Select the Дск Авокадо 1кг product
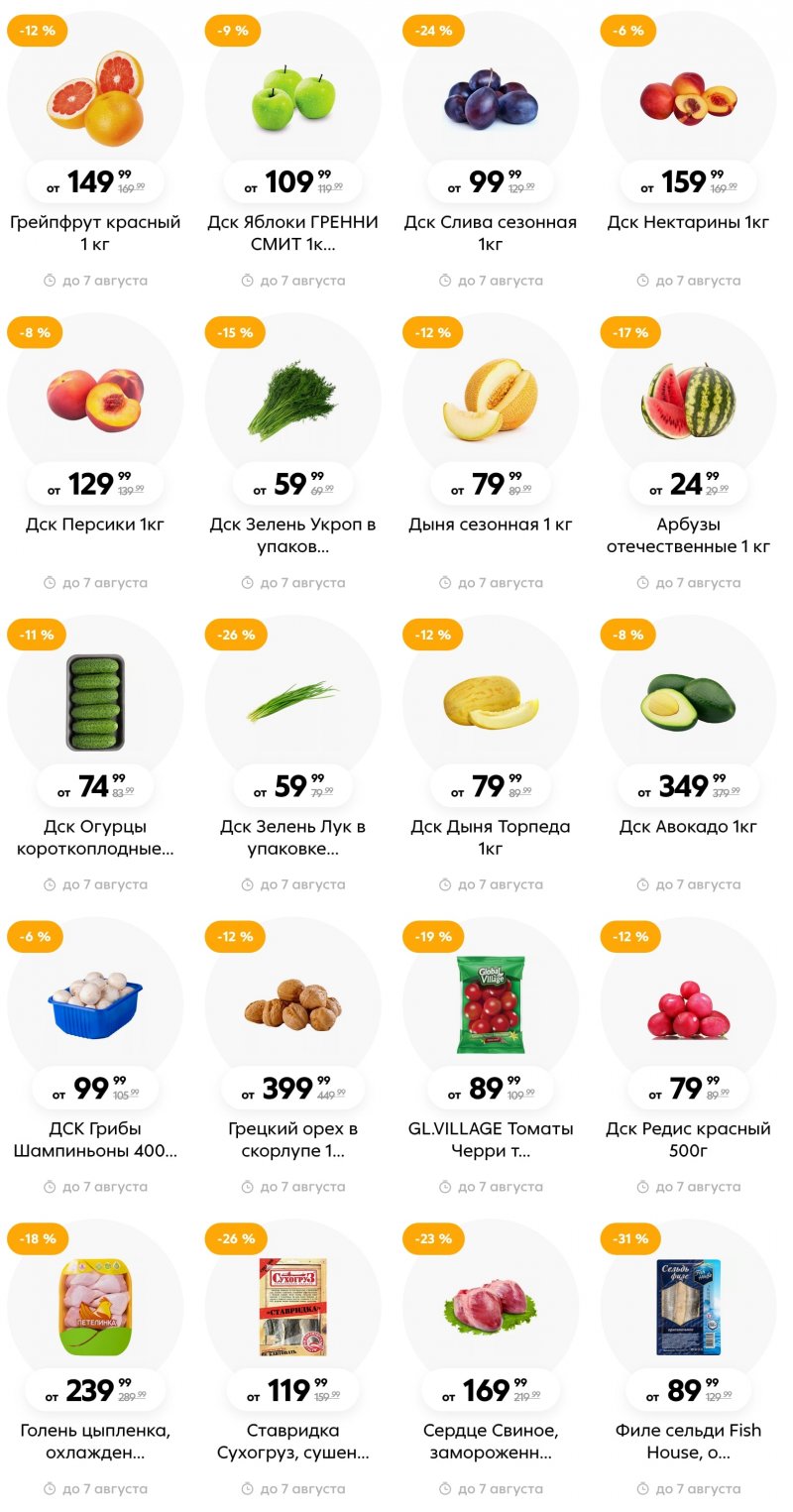 pyautogui.click(x=688, y=702)
